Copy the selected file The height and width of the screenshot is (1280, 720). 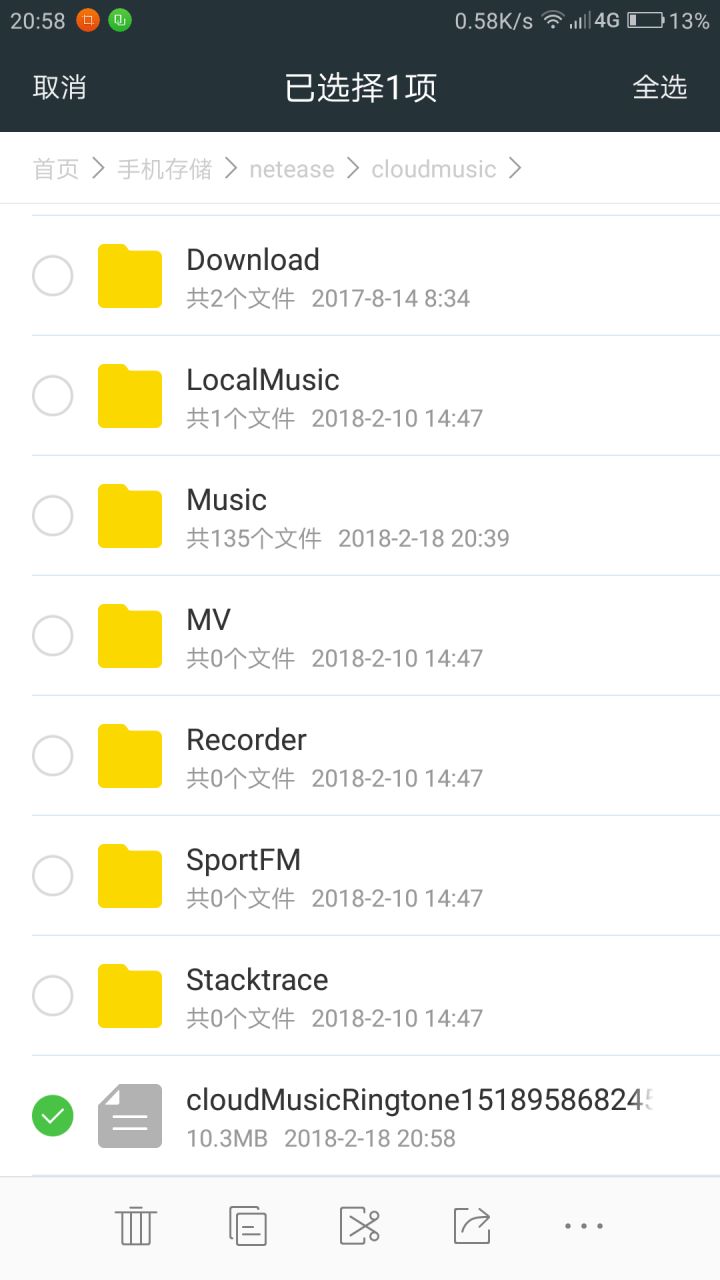point(247,1225)
